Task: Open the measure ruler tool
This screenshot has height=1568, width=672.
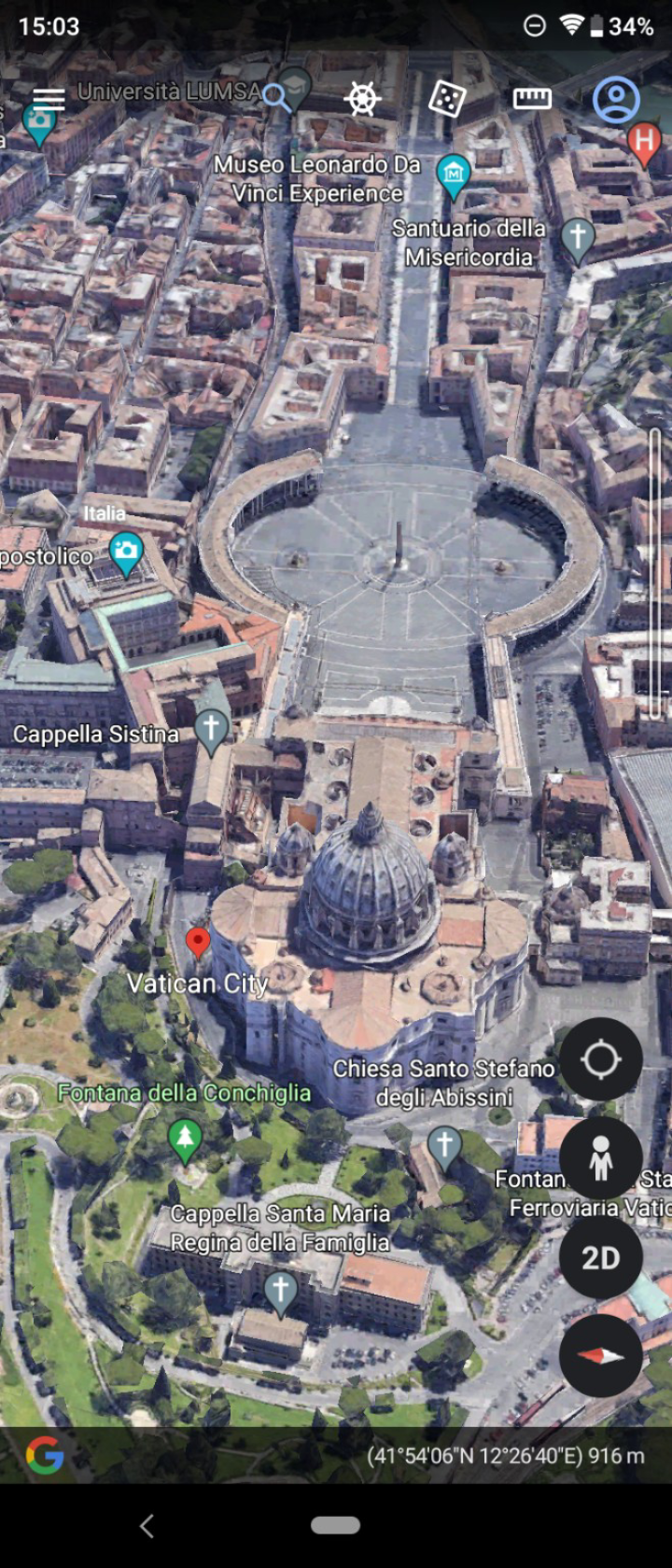Action: coord(532,99)
